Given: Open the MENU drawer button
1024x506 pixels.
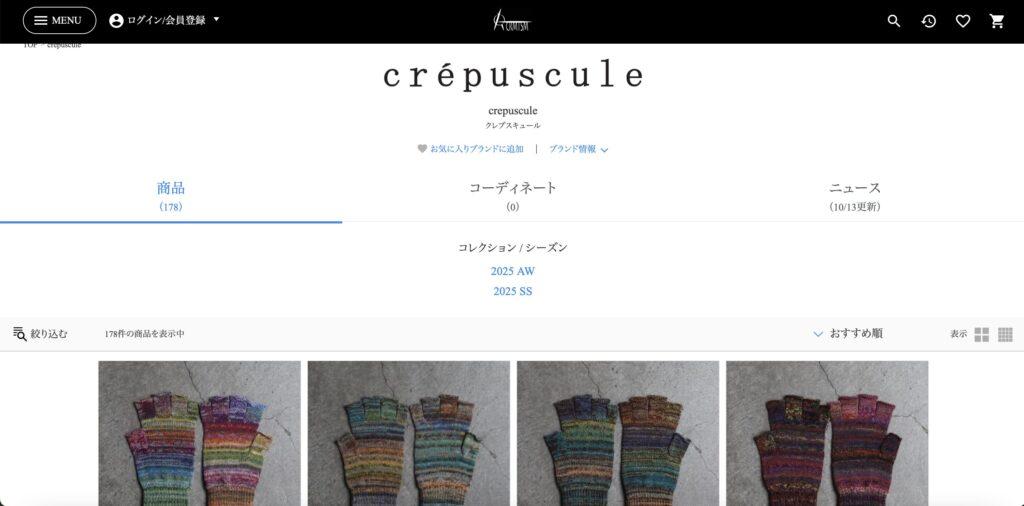Looking at the screenshot, I should click(x=59, y=20).
